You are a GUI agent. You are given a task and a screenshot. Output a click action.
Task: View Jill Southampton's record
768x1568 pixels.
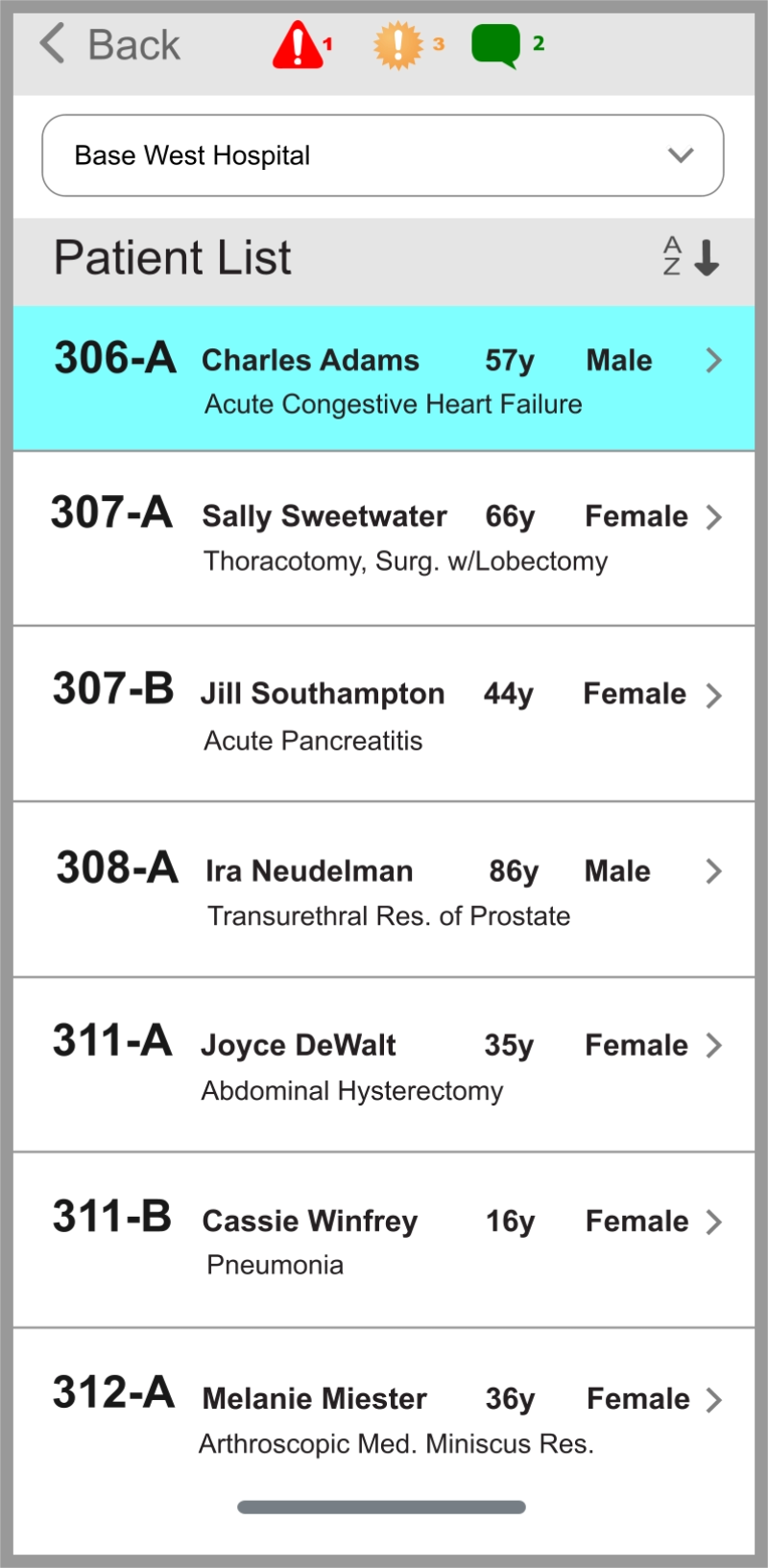[x=384, y=714]
